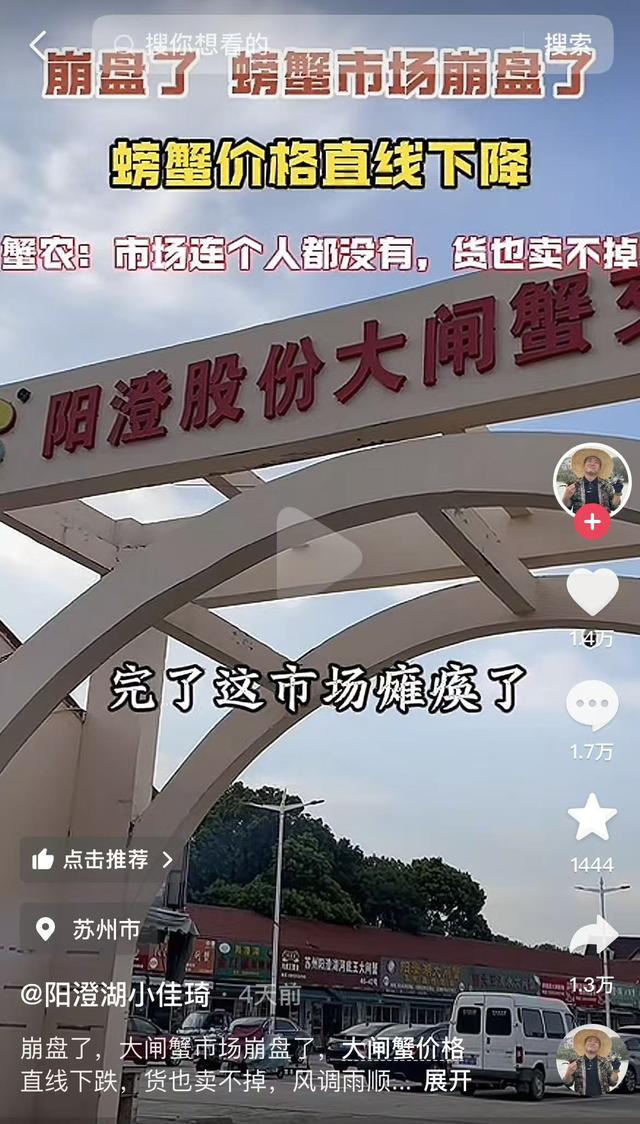Expand the caption with 展开
The width and height of the screenshot is (640, 1124).
pyautogui.click(x=447, y=1080)
